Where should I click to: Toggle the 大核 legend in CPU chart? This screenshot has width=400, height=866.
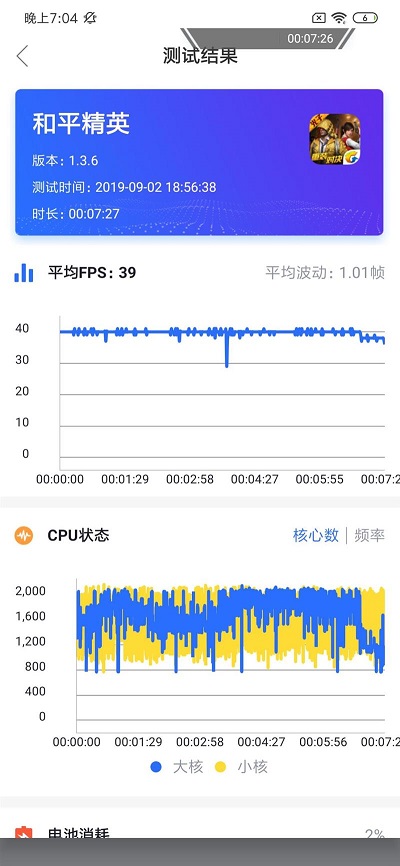point(177,767)
